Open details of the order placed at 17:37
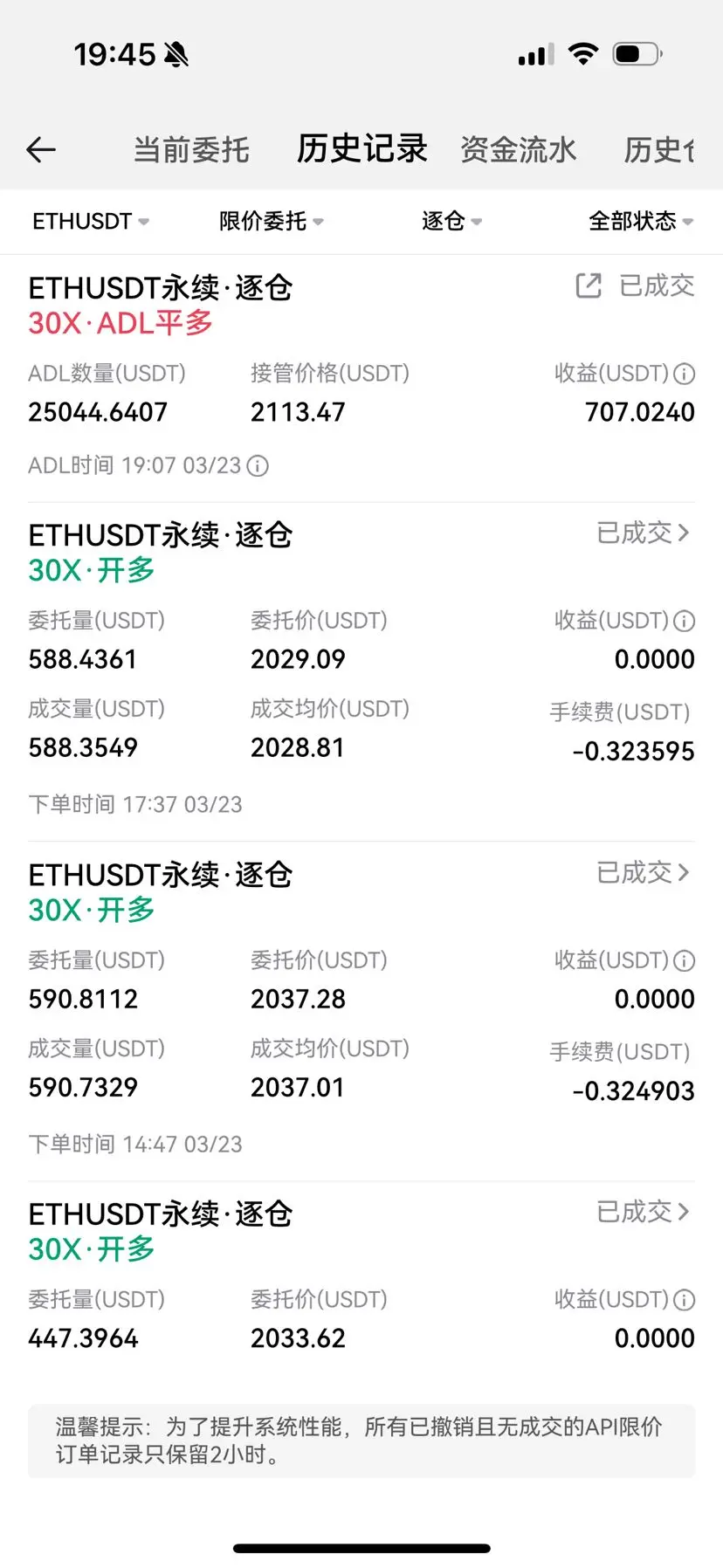Viewport: 723px width, 1568px height. [x=644, y=533]
